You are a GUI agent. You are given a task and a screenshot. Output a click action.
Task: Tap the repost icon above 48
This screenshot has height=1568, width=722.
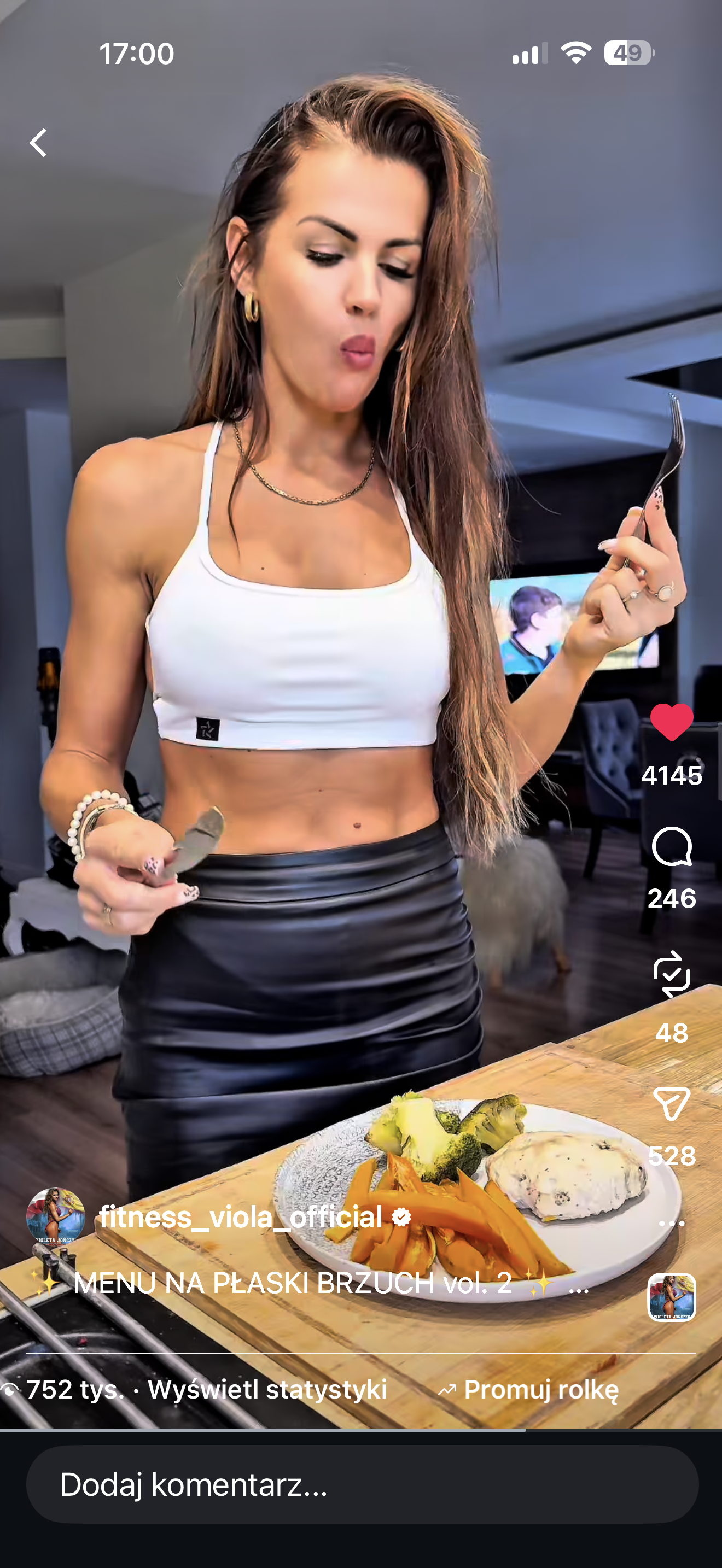click(672, 974)
